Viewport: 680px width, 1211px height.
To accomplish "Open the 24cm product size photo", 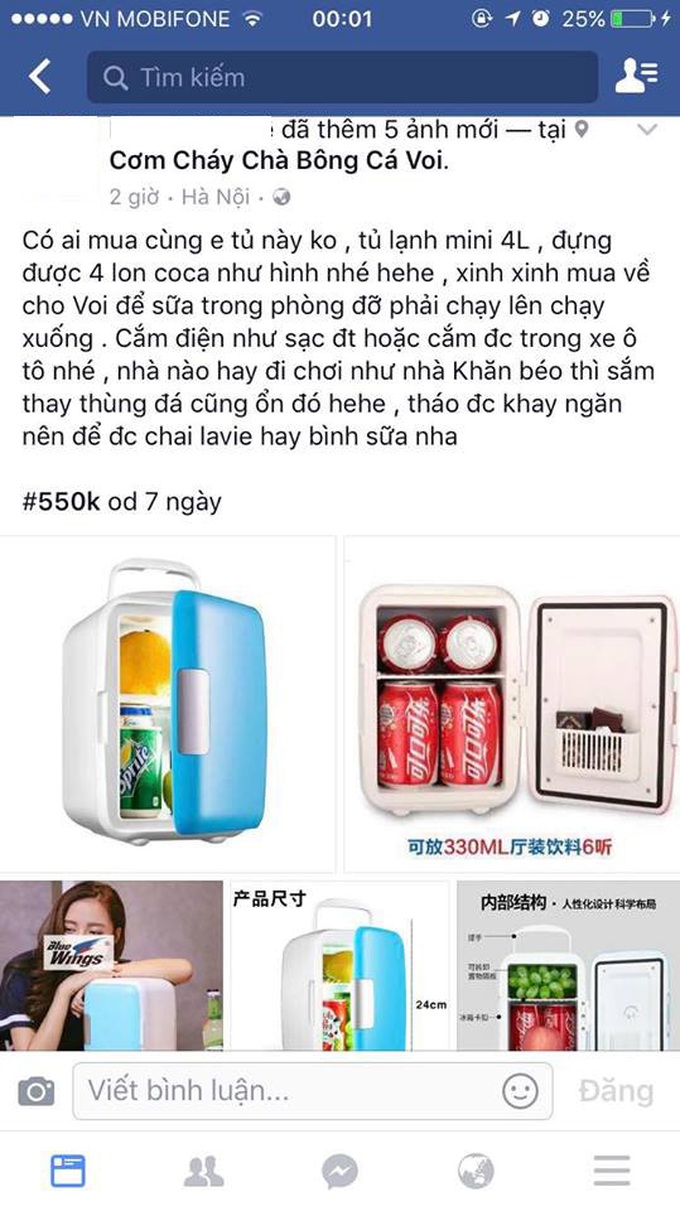I will 340,965.
